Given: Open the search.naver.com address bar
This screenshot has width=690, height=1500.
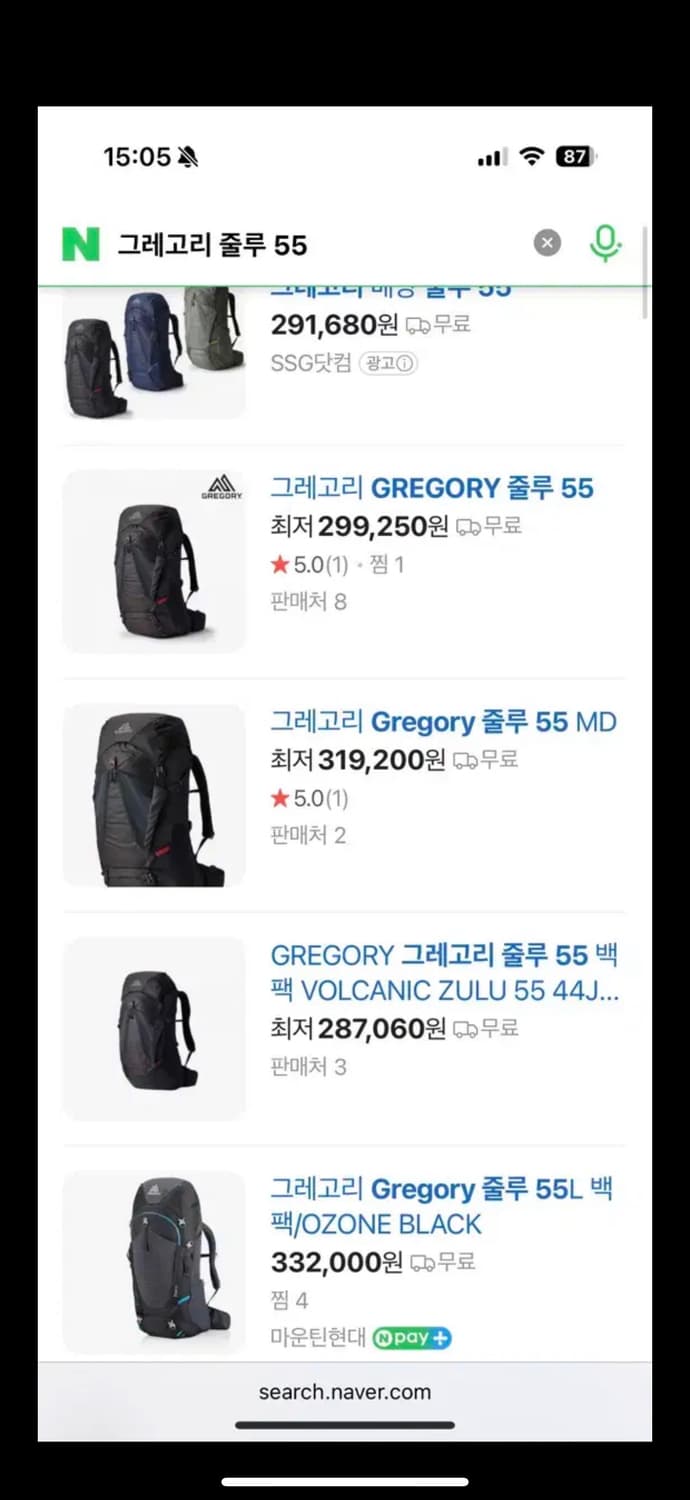Looking at the screenshot, I should [x=344, y=1391].
